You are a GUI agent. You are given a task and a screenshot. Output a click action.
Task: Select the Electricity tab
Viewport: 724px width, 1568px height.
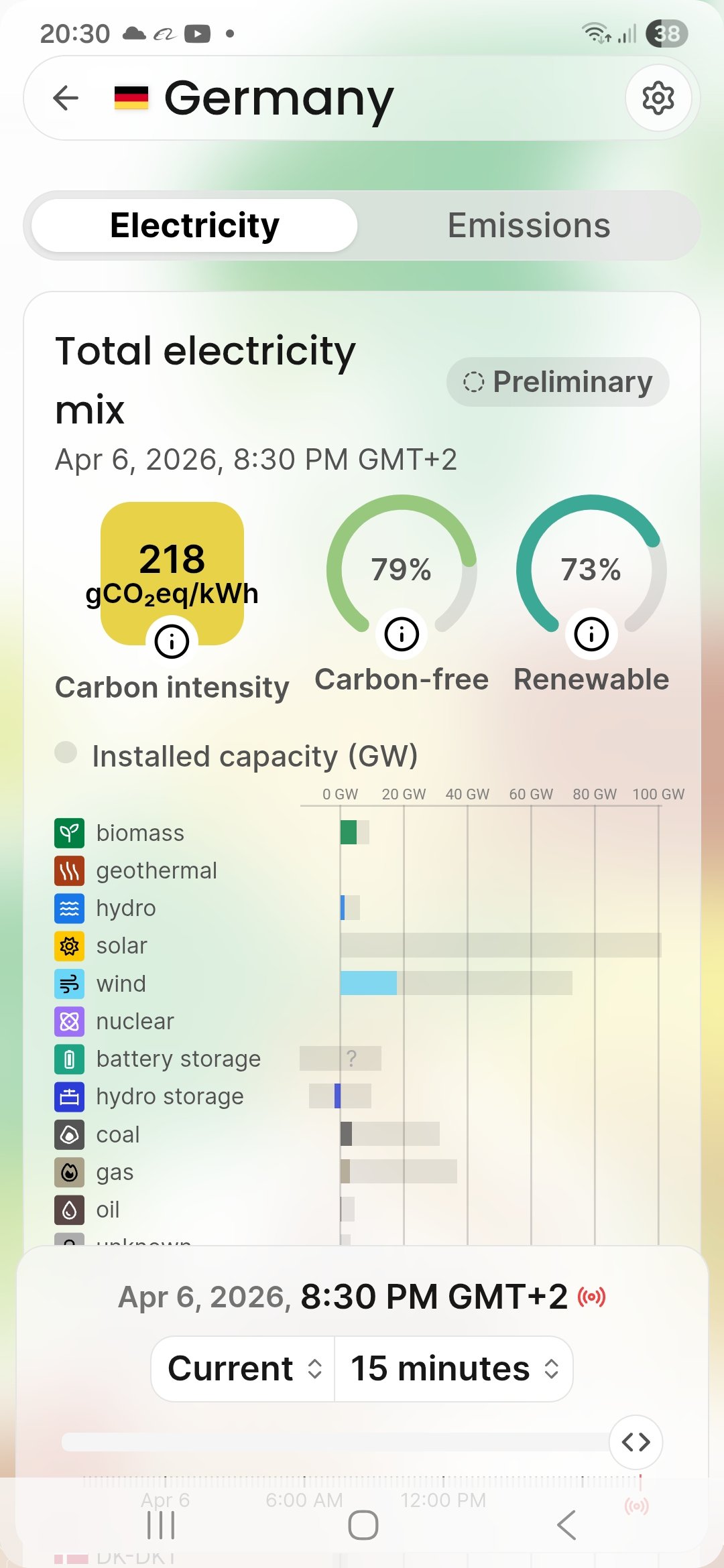click(x=194, y=225)
